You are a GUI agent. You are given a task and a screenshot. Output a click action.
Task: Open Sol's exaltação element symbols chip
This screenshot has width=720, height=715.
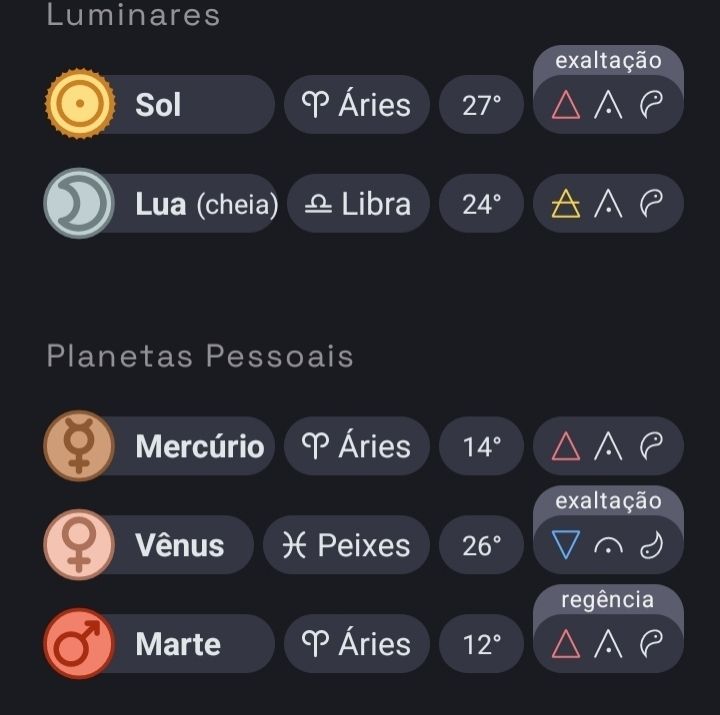(x=608, y=105)
